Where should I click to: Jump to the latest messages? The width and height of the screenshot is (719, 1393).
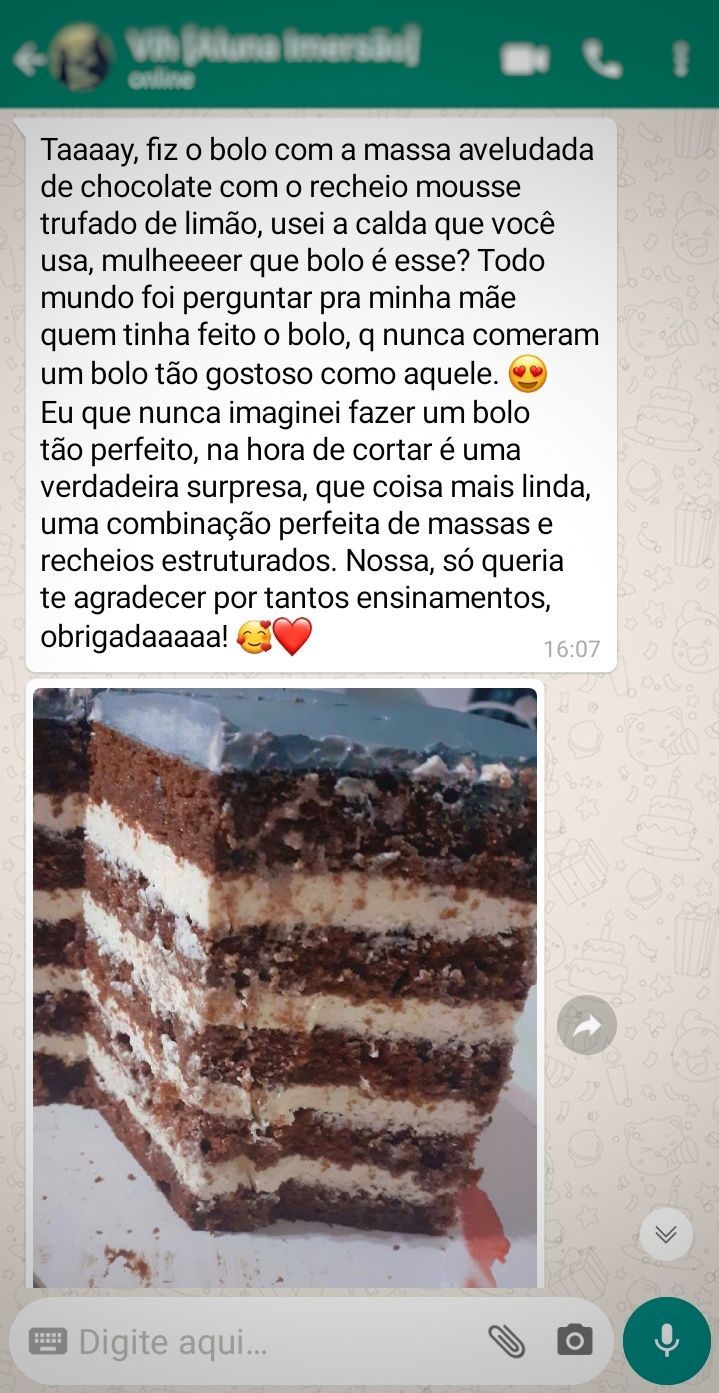[666, 1233]
